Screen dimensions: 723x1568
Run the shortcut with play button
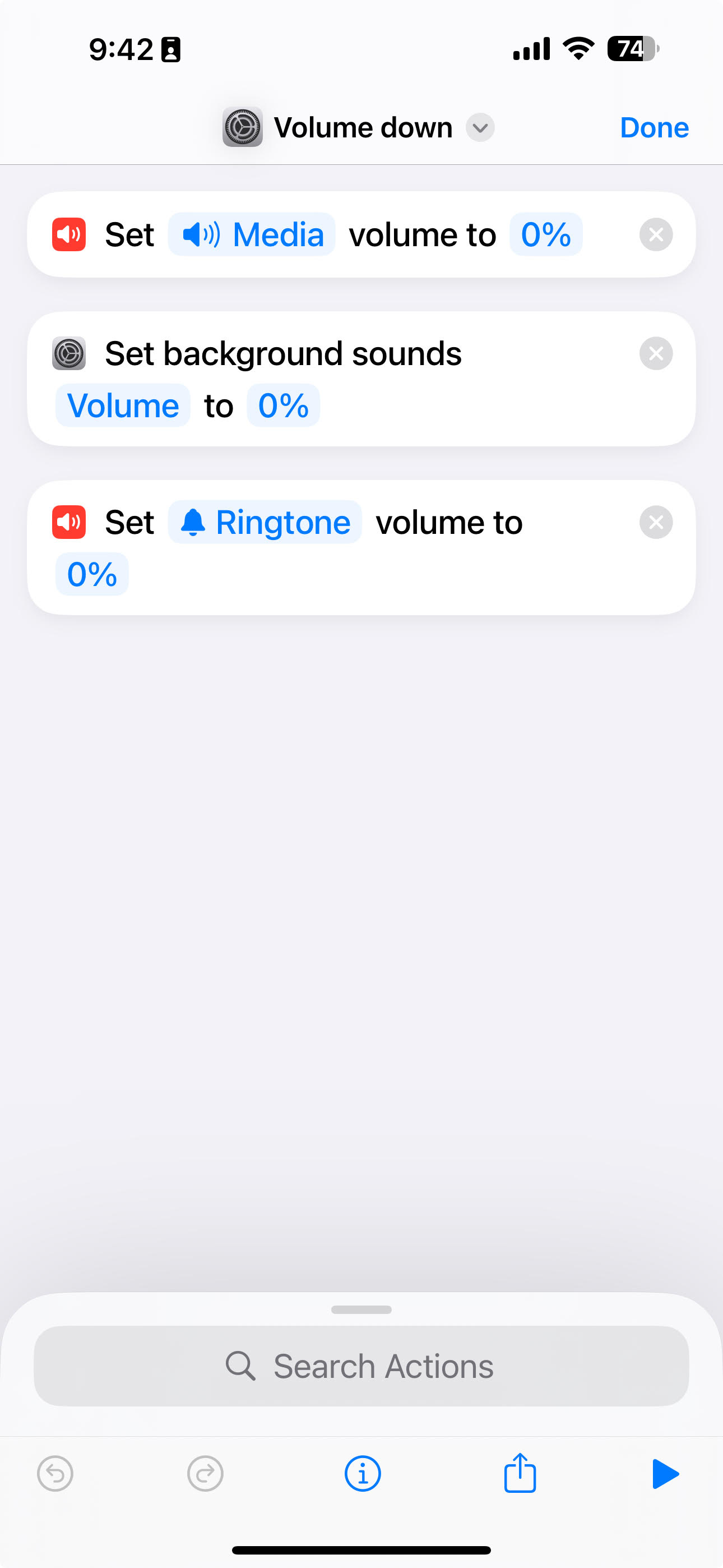(665, 1474)
